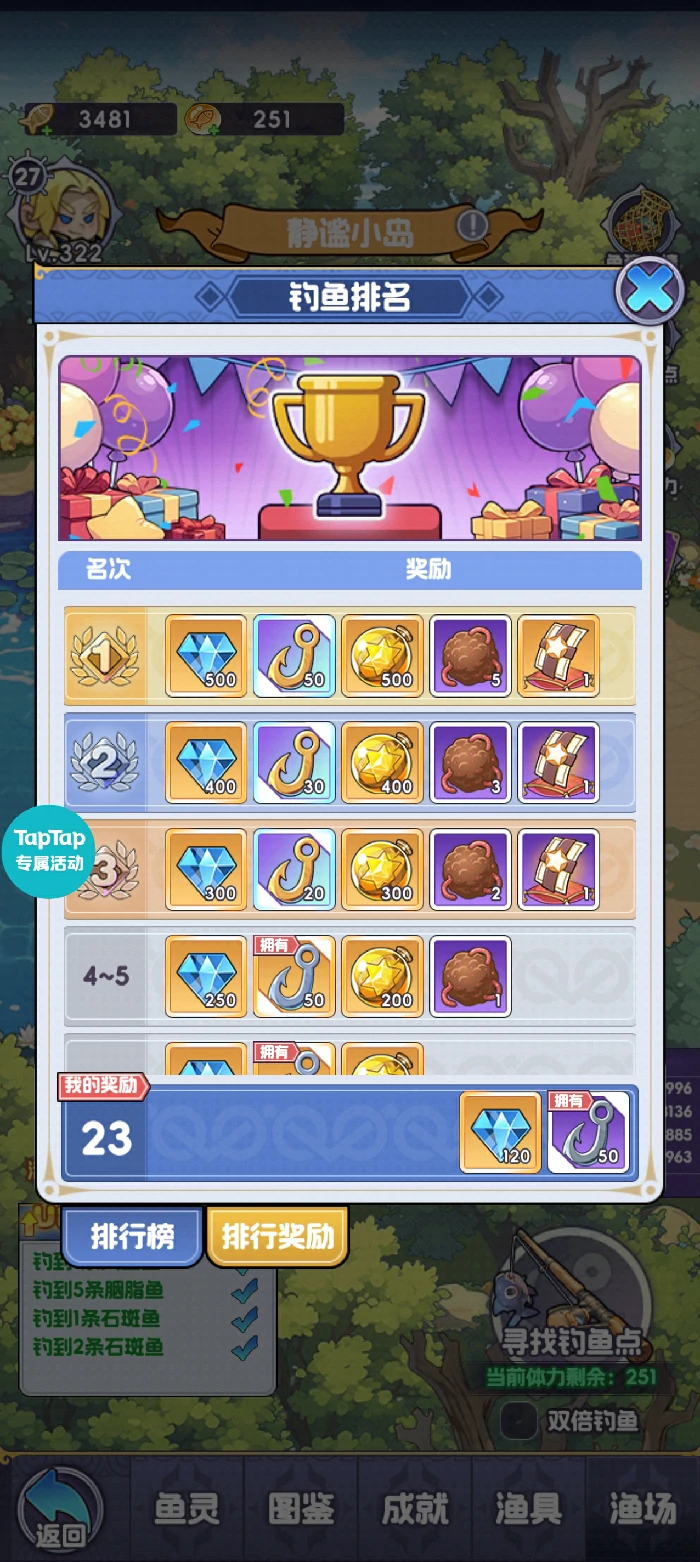Check the 400 gold coin reward for rank 2
The height and width of the screenshot is (1562, 700).
pos(382,763)
